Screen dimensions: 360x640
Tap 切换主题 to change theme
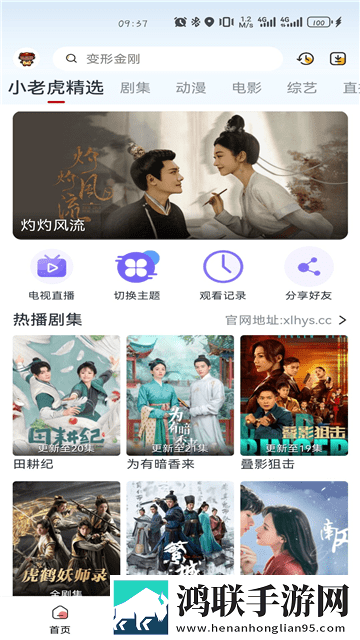pos(137,275)
